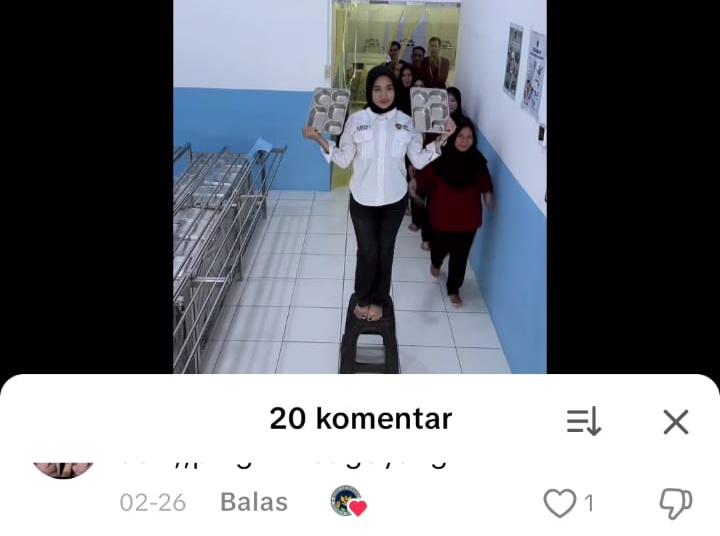Open the comment sort options
This screenshot has height=536, width=720.
[x=584, y=422]
